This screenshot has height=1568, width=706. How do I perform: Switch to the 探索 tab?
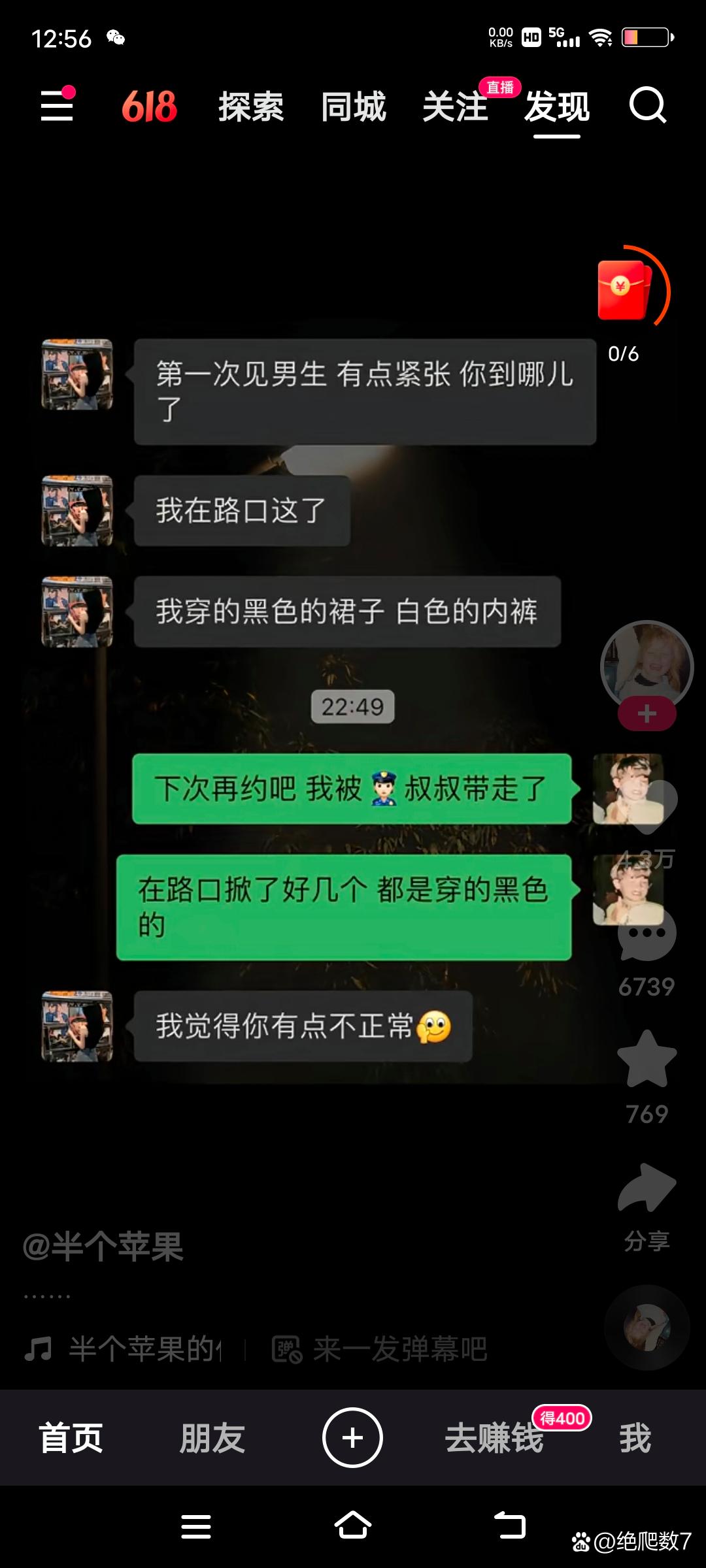tap(251, 106)
